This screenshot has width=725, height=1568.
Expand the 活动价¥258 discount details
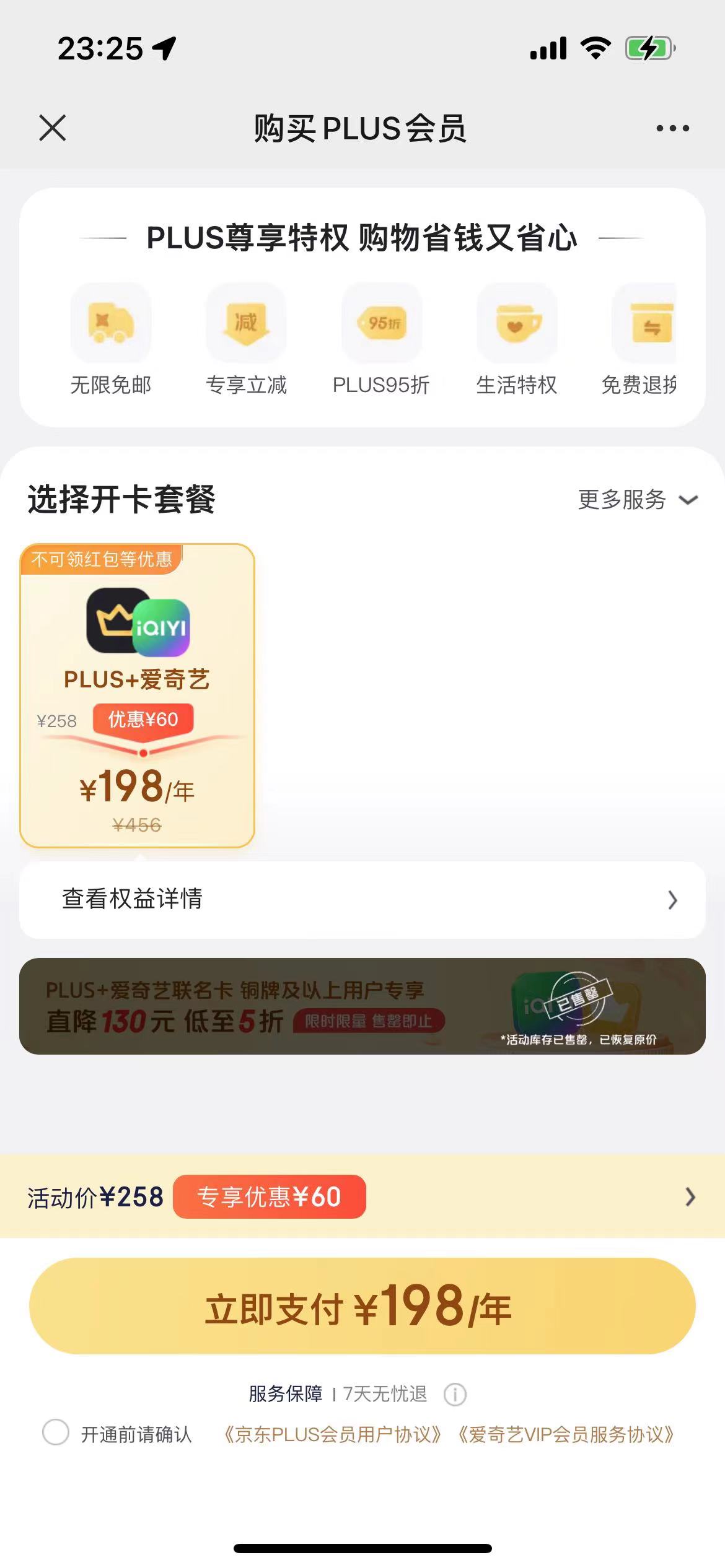[689, 1197]
